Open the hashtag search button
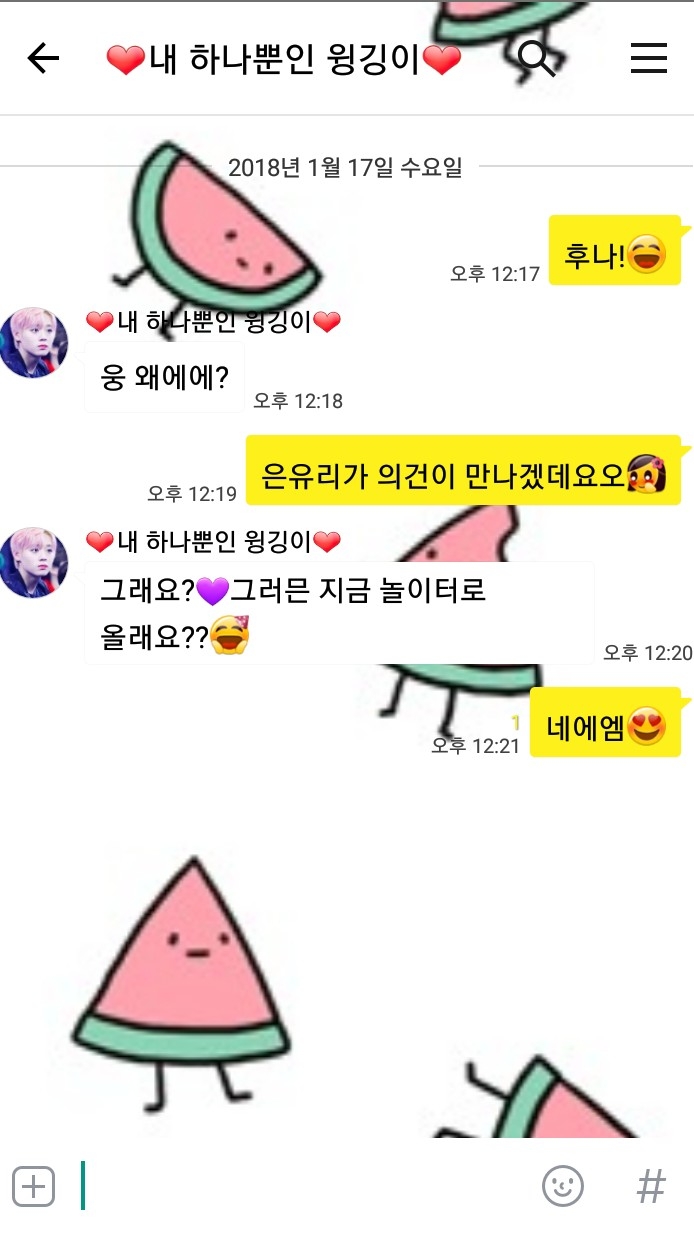 point(651,1187)
